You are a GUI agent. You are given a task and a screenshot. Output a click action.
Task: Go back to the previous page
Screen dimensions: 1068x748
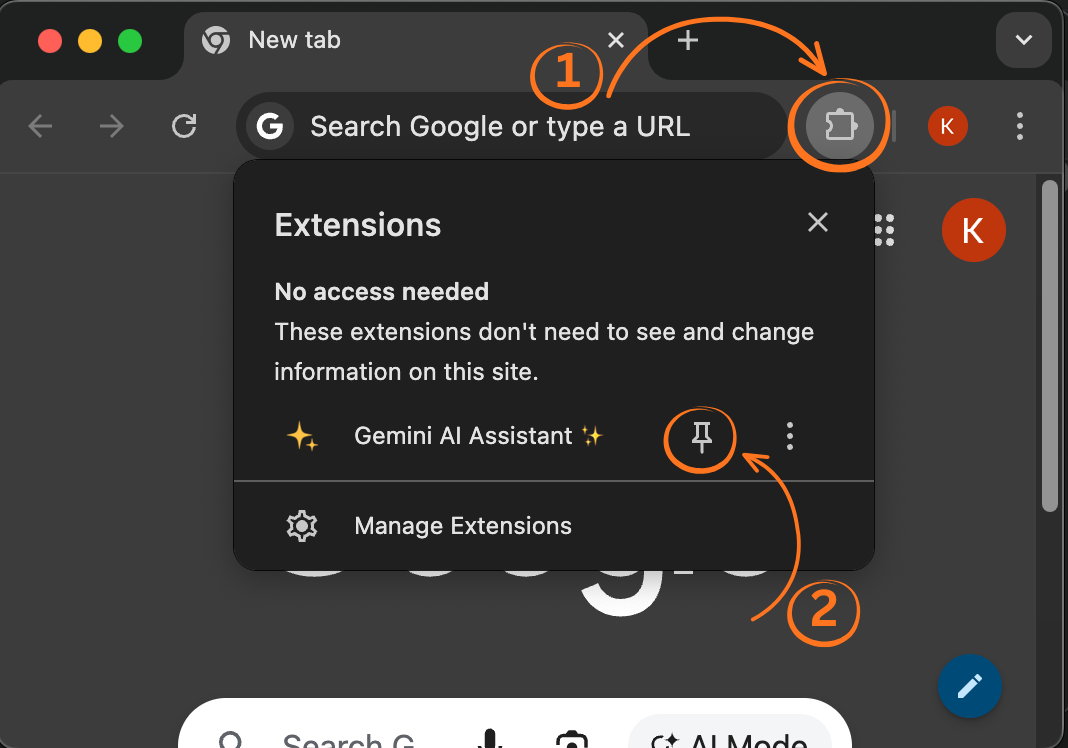tap(40, 126)
